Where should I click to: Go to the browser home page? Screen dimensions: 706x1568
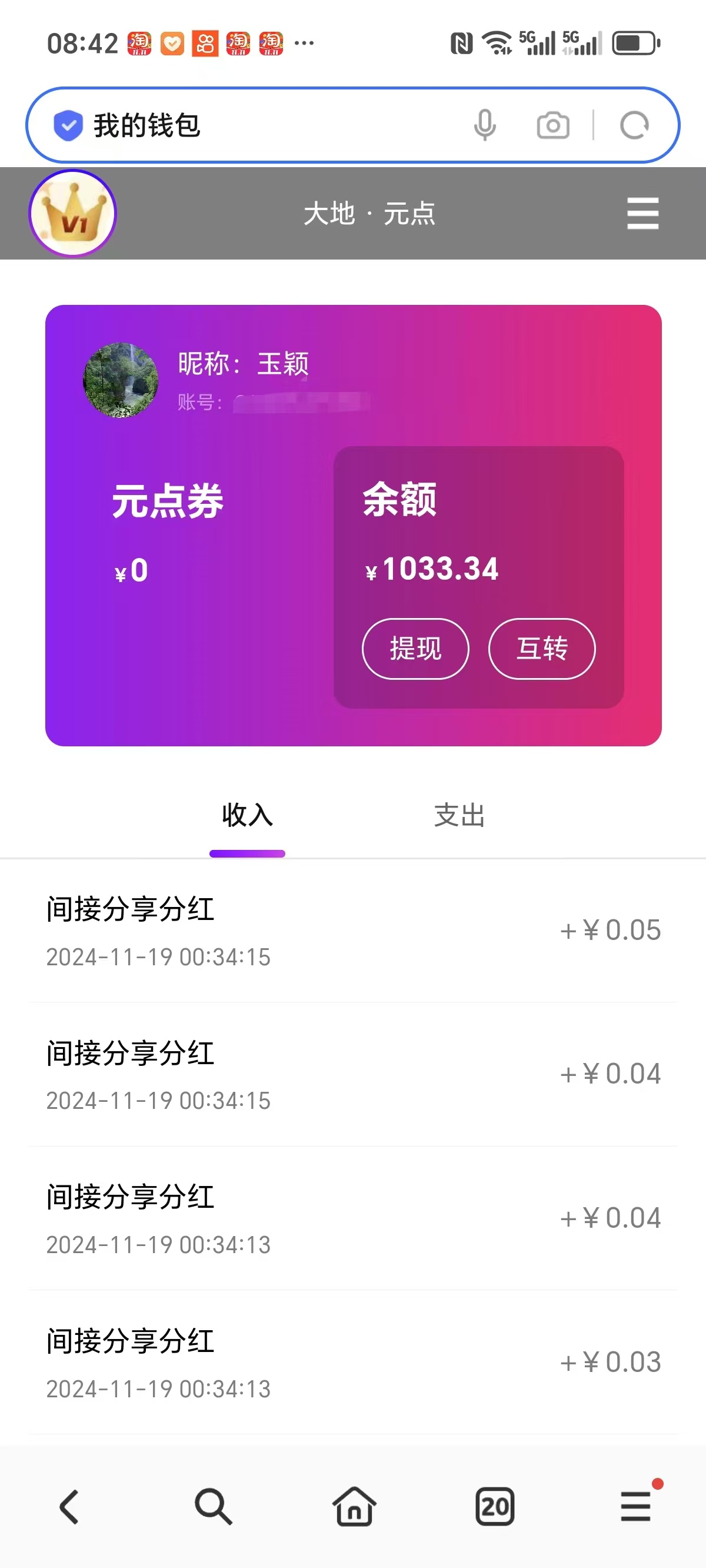(x=354, y=1507)
